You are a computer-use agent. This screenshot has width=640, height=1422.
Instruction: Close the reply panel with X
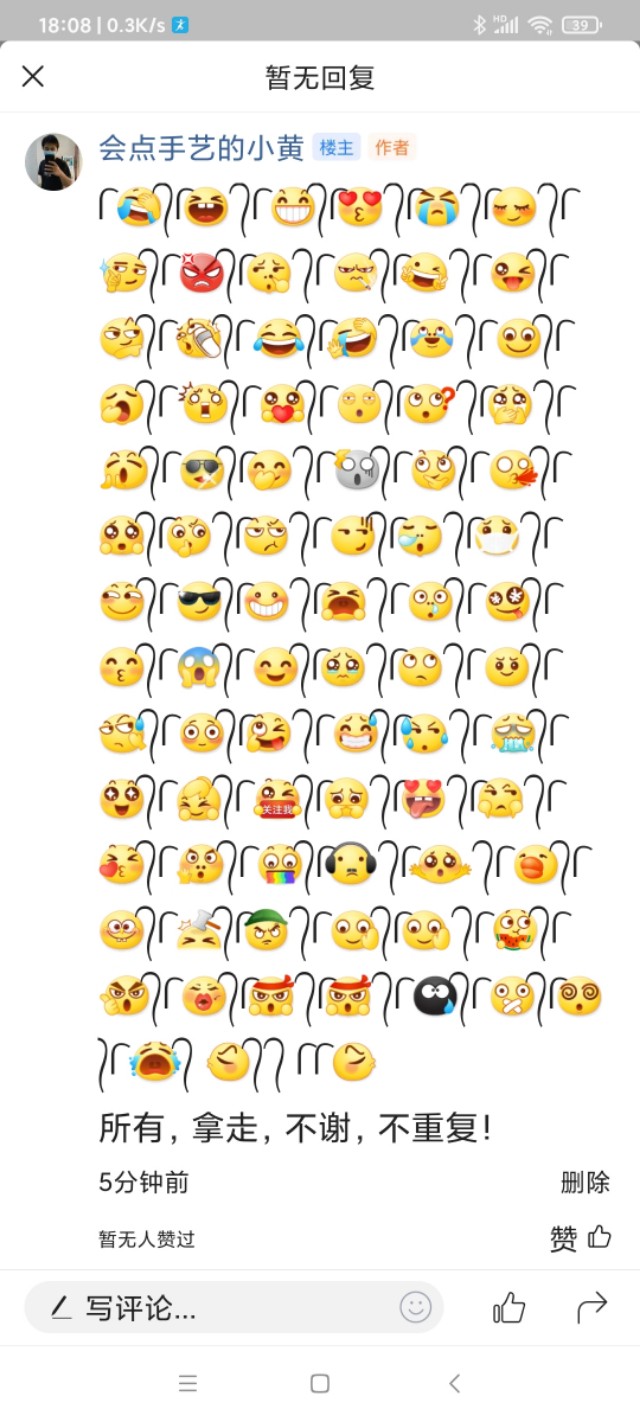pyautogui.click(x=33, y=77)
